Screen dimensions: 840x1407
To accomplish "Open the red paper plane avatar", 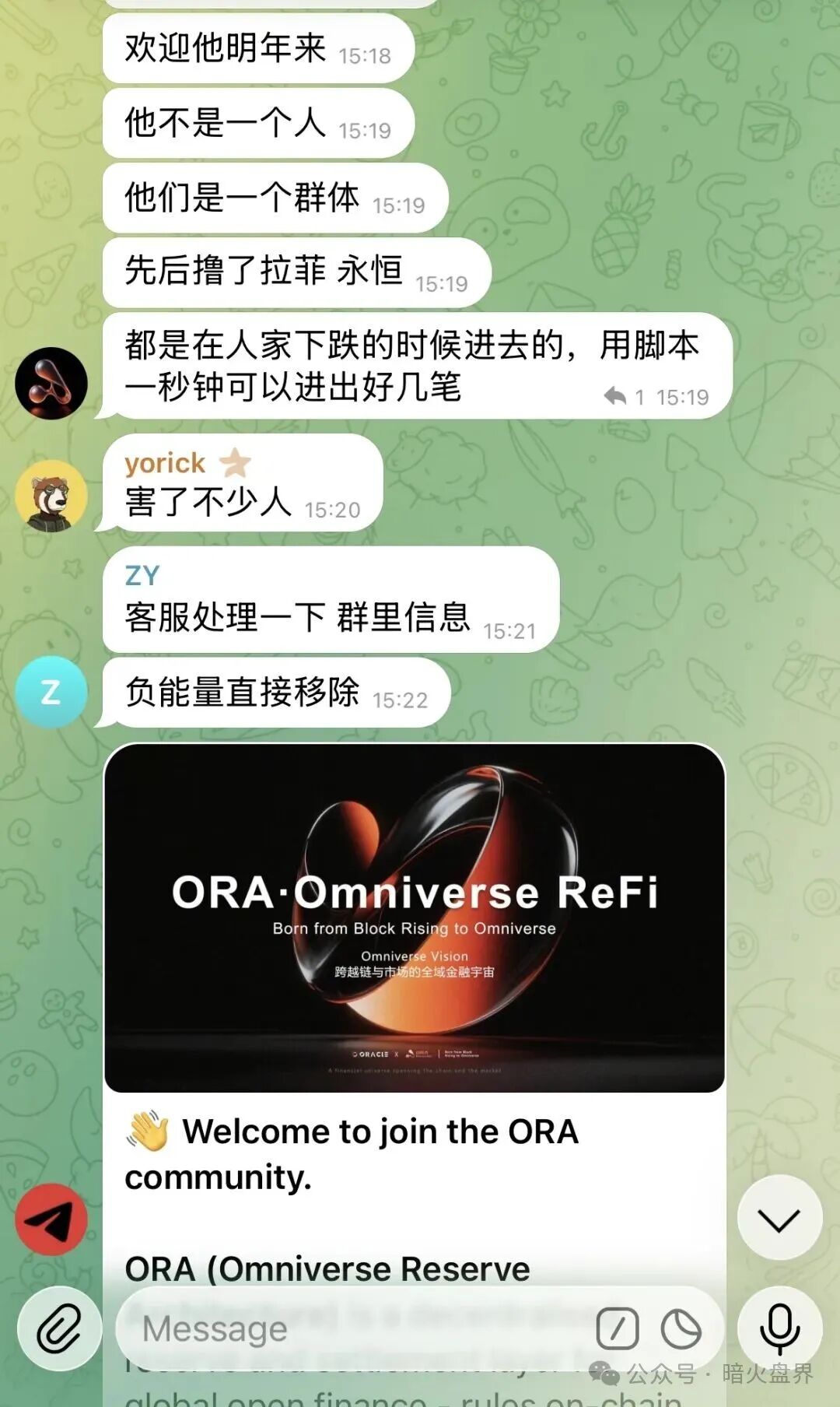I will pos(51,1219).
